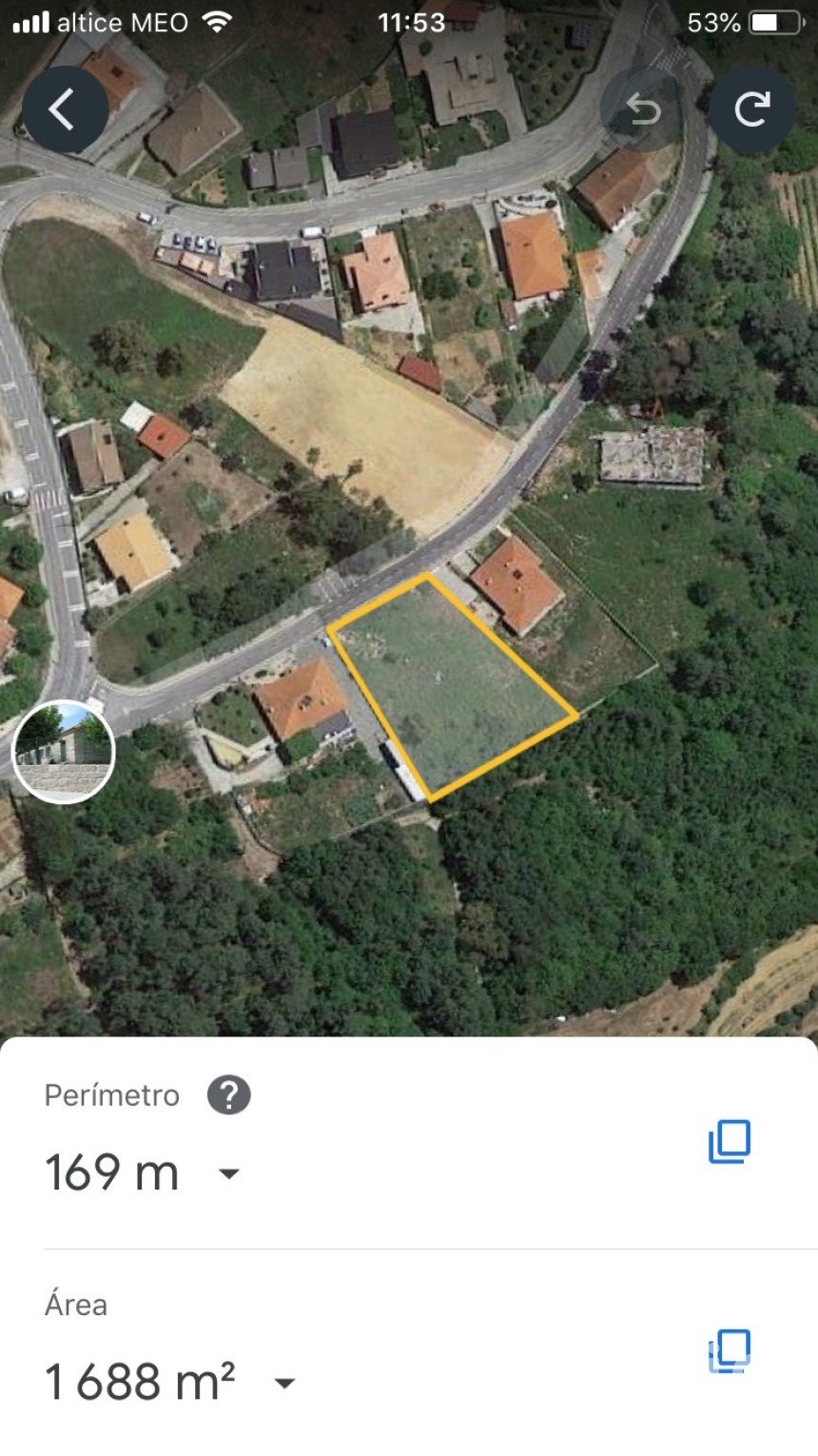Copy the area value
The image size is (818, 1456).
[x=730, y=1351]
